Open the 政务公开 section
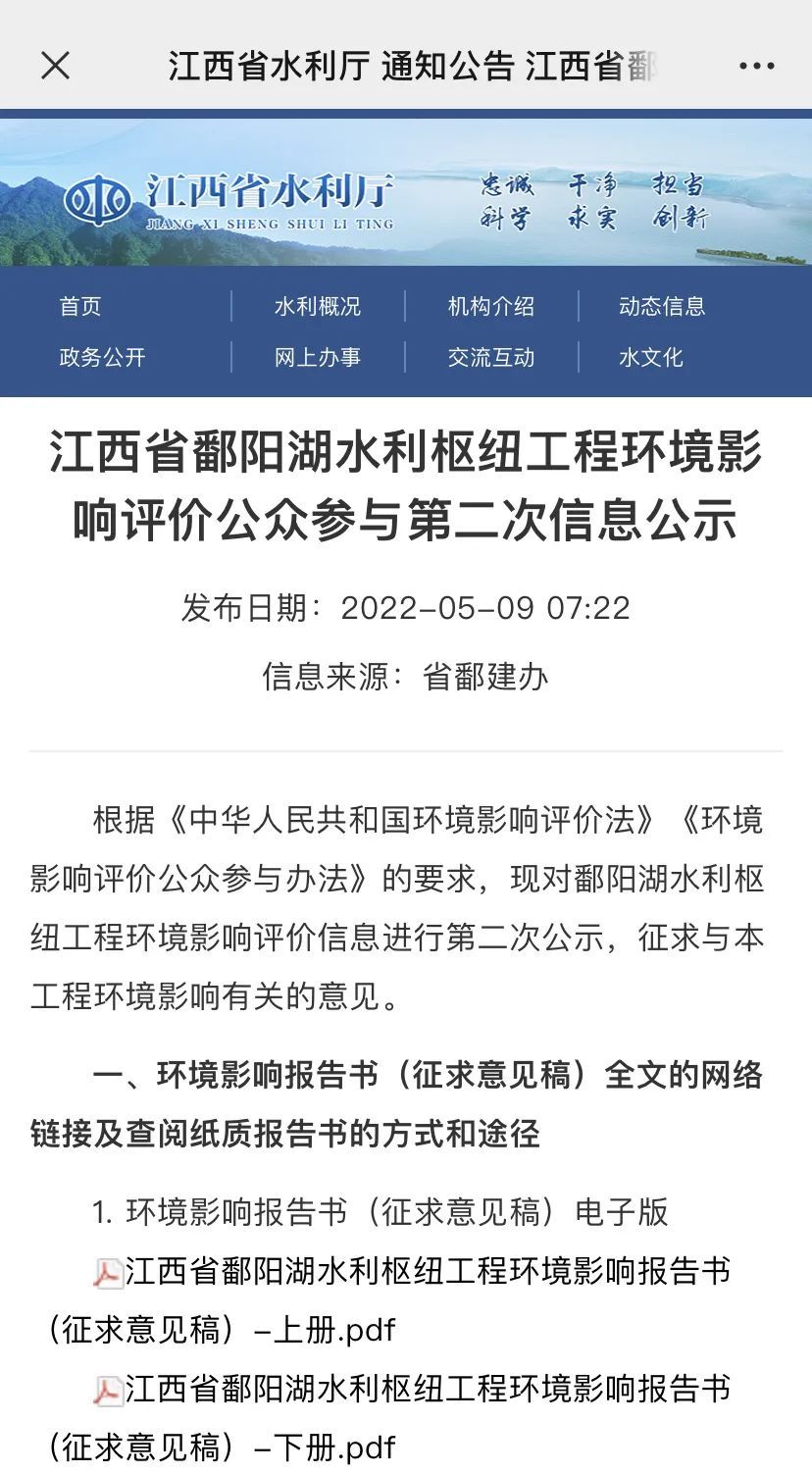Viewport: 812px width, 1473px height. pyautogui.click(x=102, y=357)
